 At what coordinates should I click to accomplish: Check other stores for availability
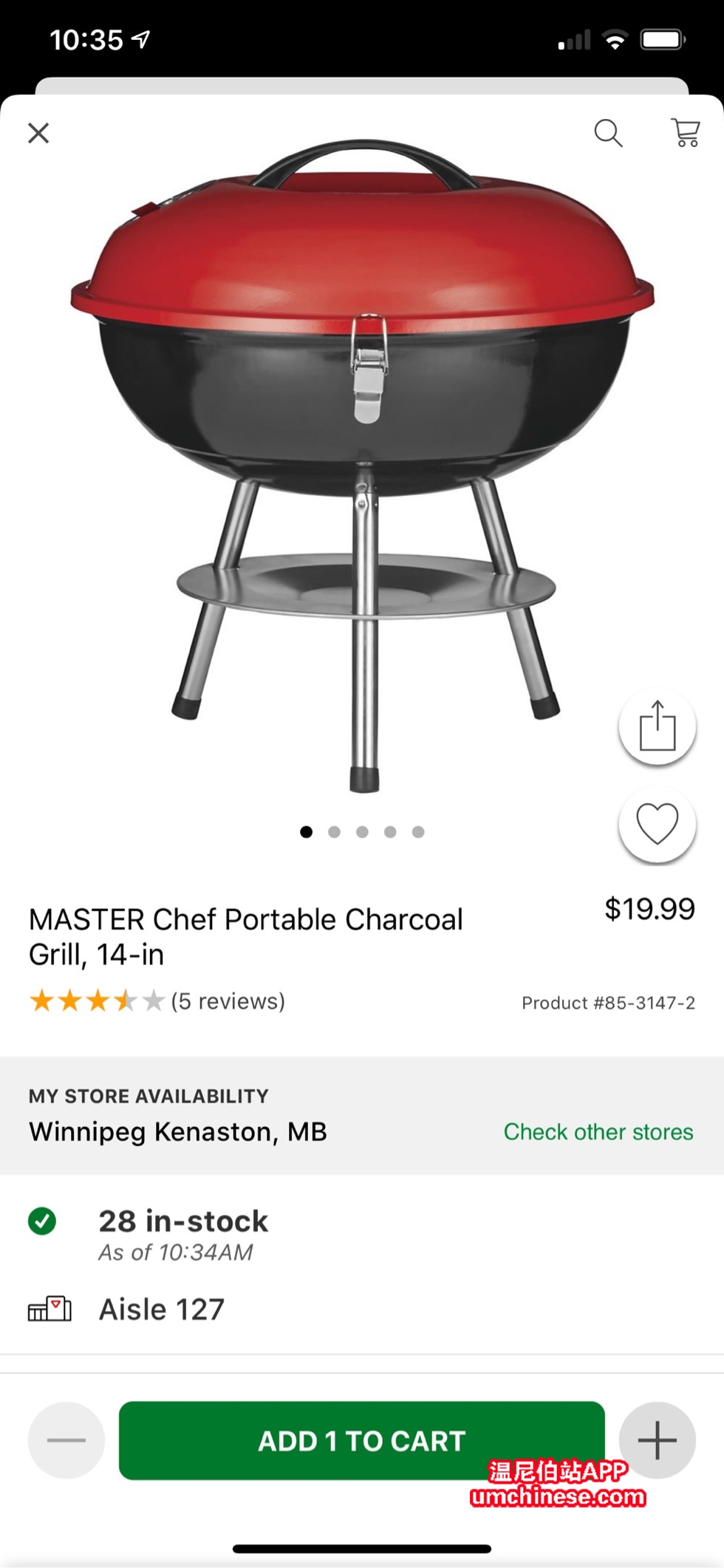point(598,1132)
